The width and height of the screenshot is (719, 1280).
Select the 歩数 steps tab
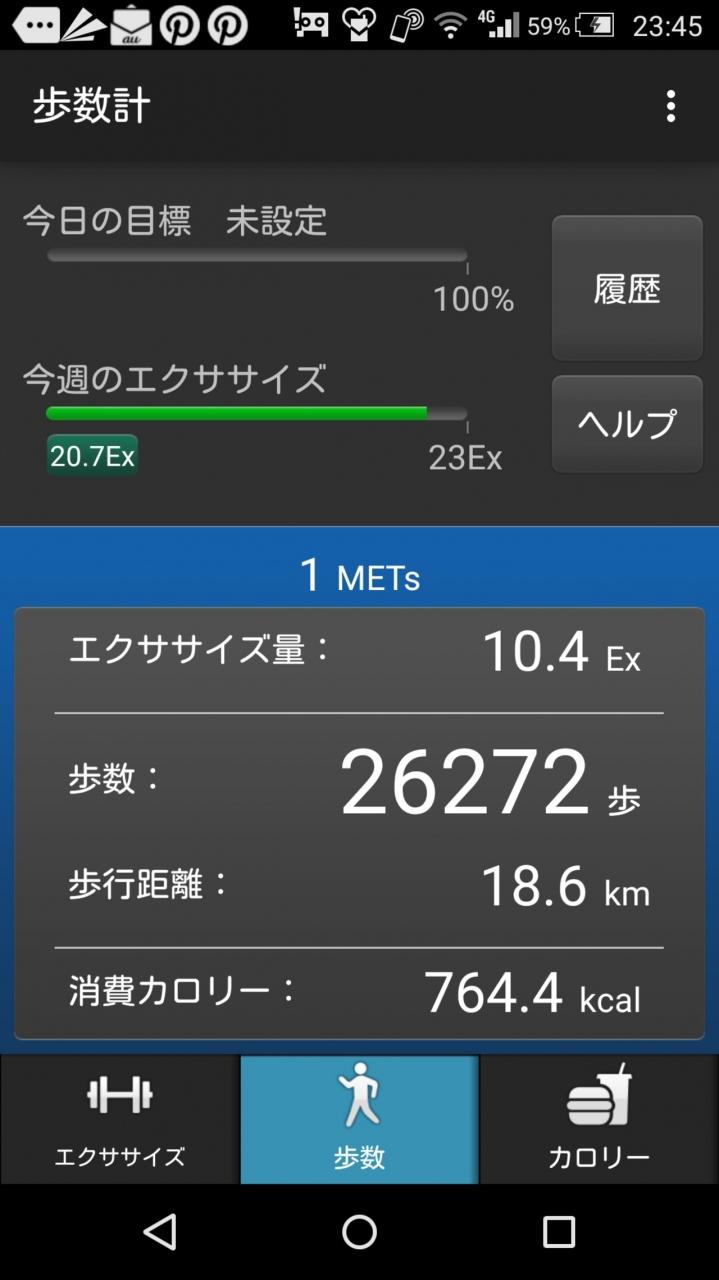click(x=359, y=1120)
